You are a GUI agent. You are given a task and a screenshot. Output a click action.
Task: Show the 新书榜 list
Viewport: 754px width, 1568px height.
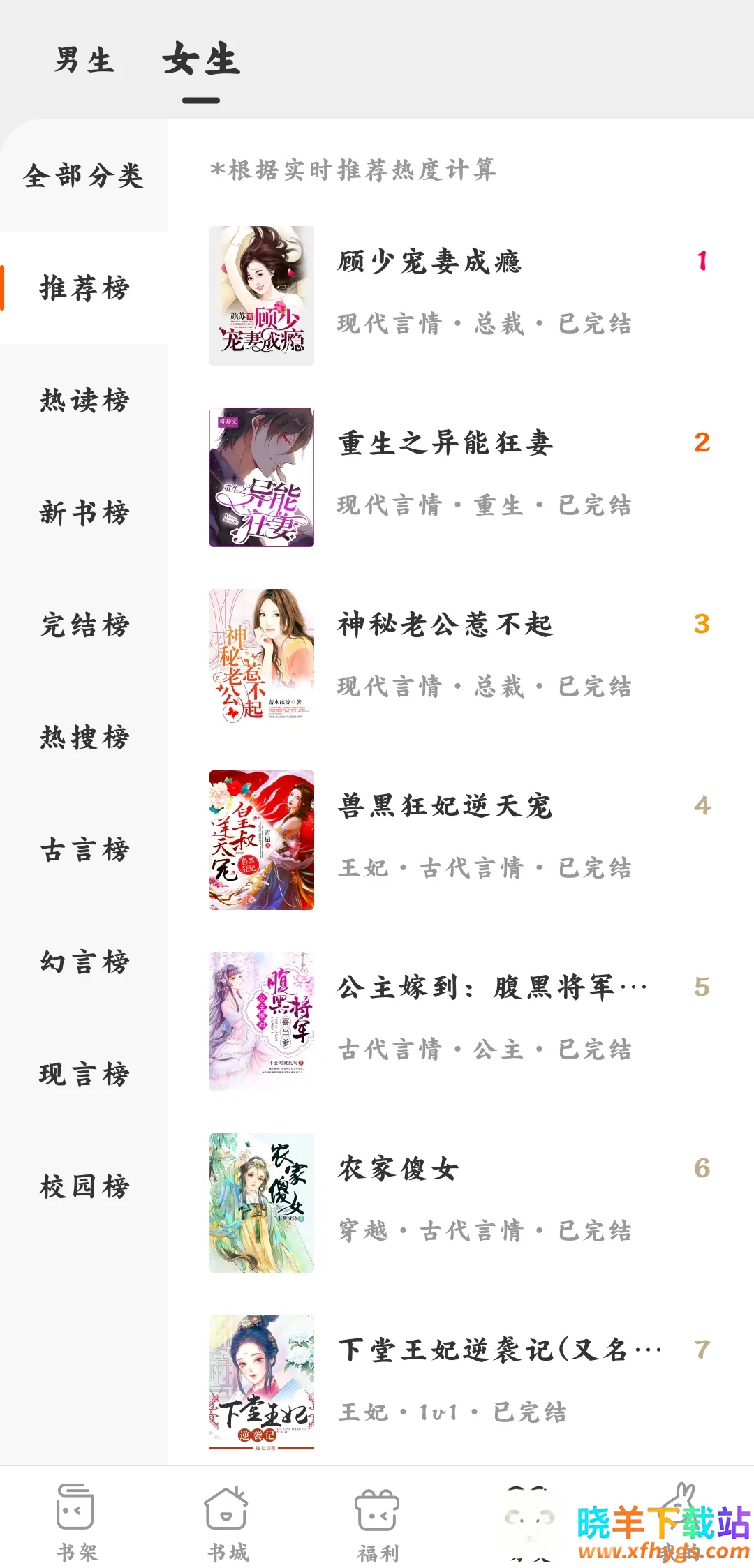(84, 513)
